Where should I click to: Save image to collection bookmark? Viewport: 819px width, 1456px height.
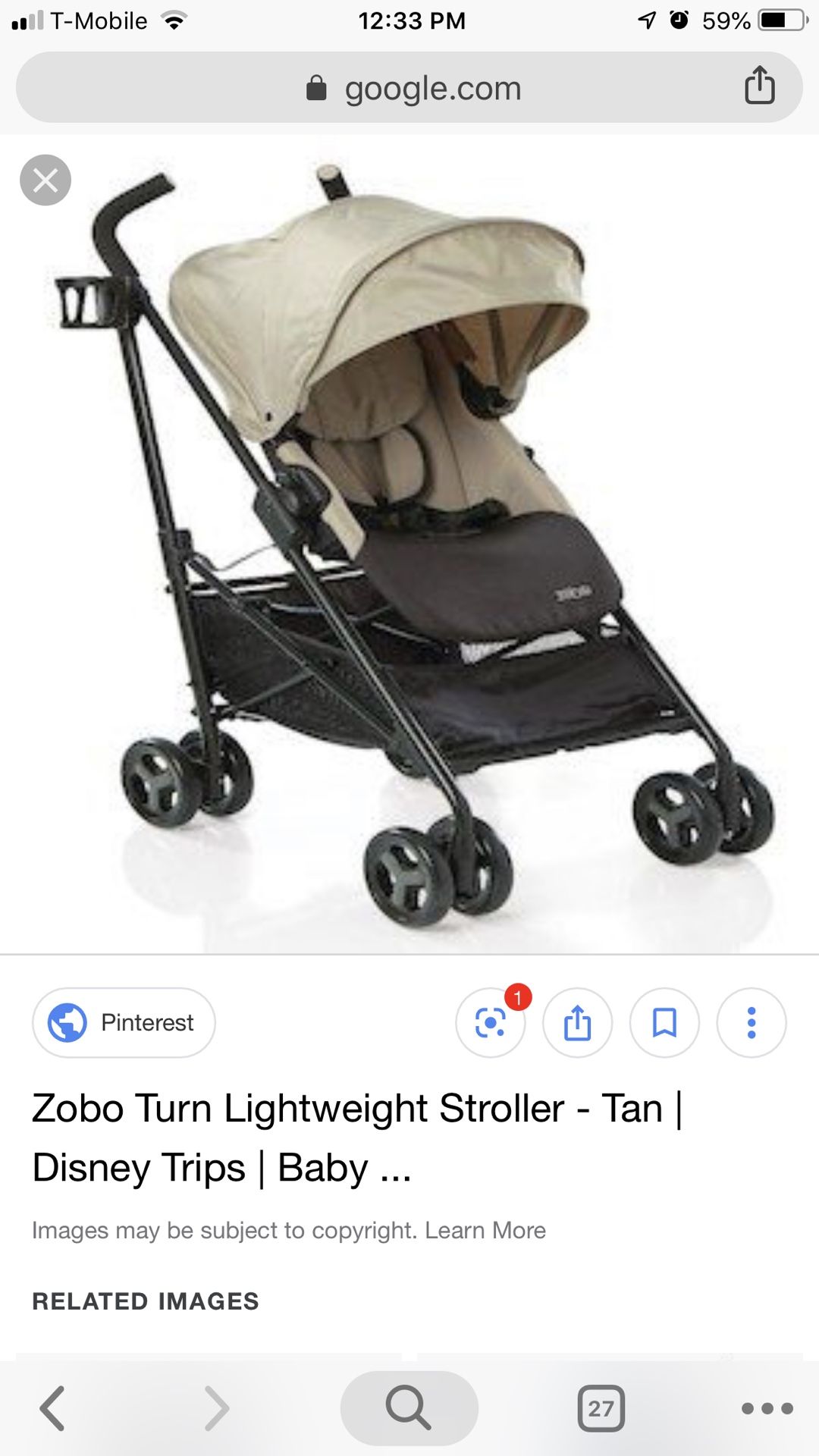(x=665, y=1022)
